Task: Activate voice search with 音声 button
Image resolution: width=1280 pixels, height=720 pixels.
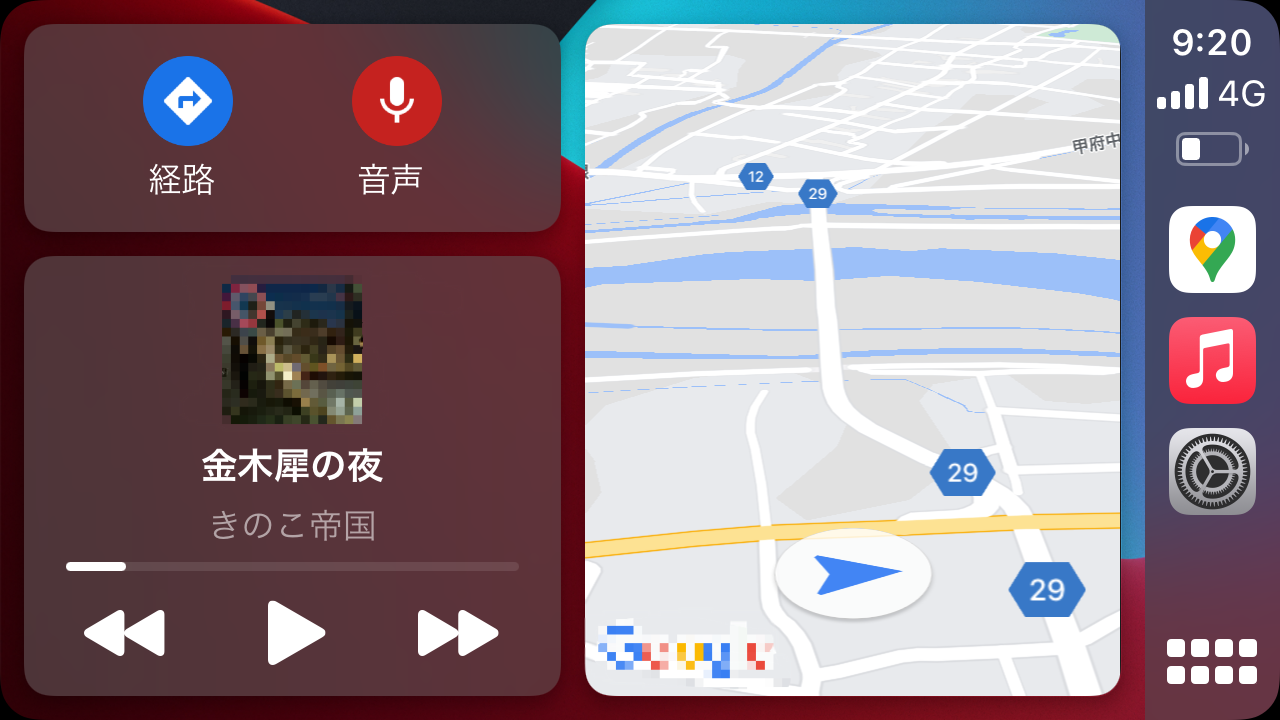Action: click(x=396, y=101)
